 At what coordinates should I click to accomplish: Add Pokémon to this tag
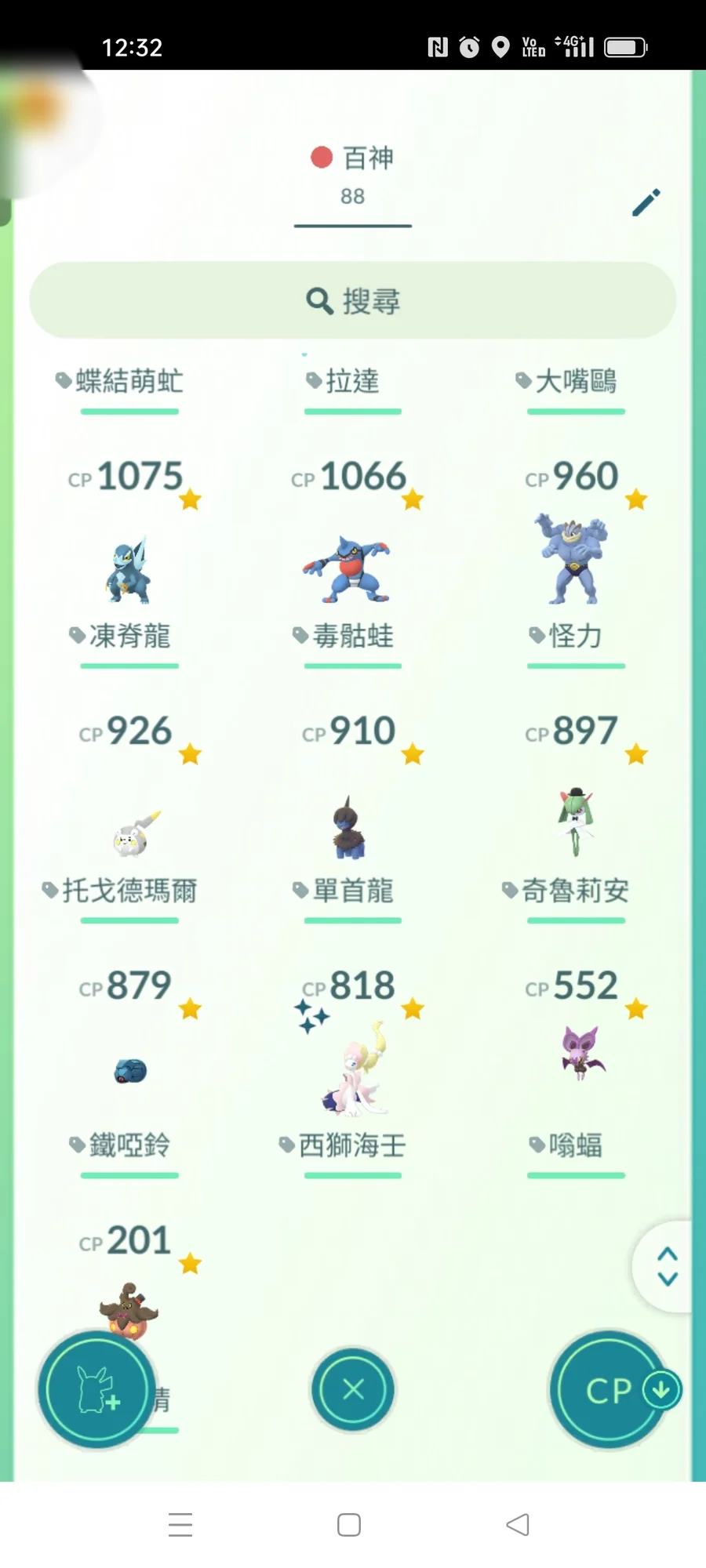point(97,1389)
